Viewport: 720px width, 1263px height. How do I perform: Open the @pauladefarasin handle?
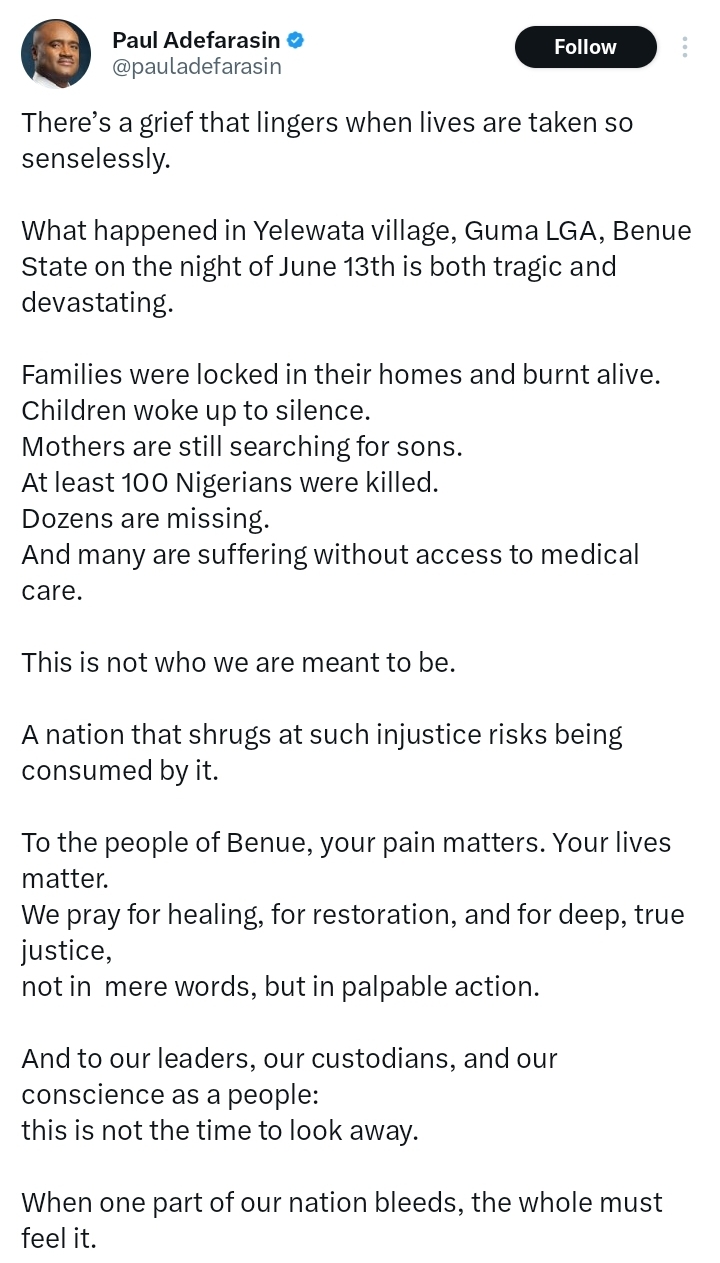pos(197,67)
